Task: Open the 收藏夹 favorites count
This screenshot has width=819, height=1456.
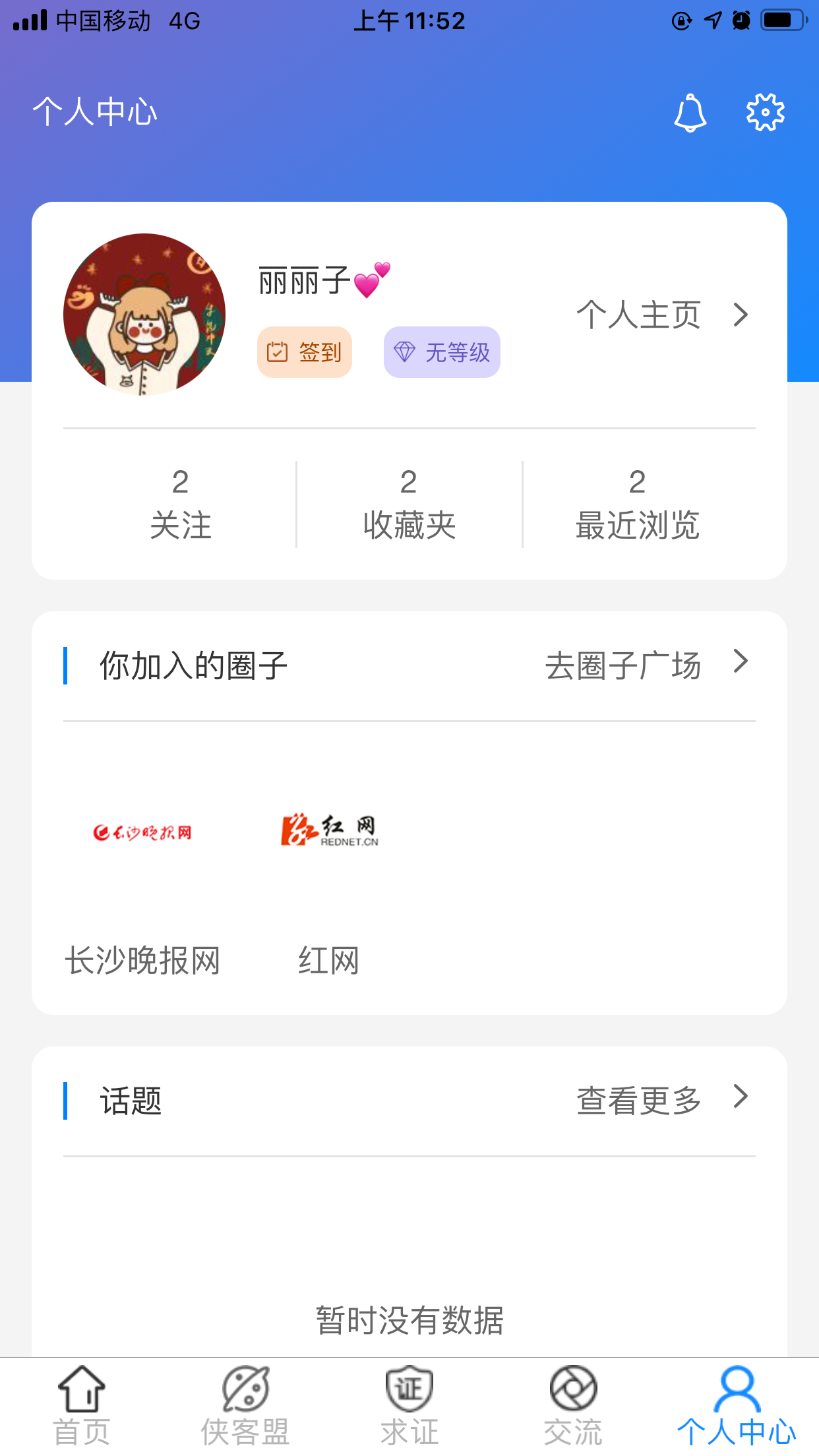Action: 409,503
